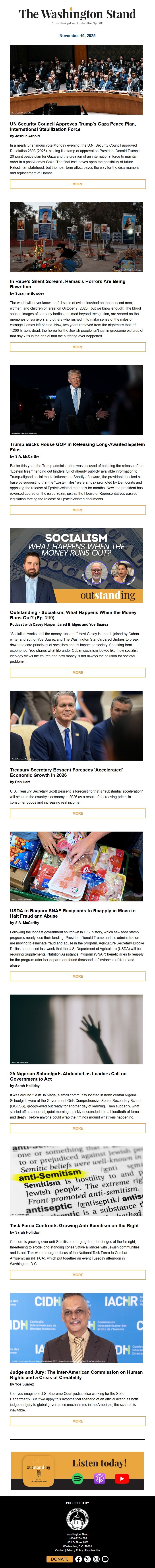
Task: Tap MORE under Bessent economic growth article
Action: click(77, 813)
